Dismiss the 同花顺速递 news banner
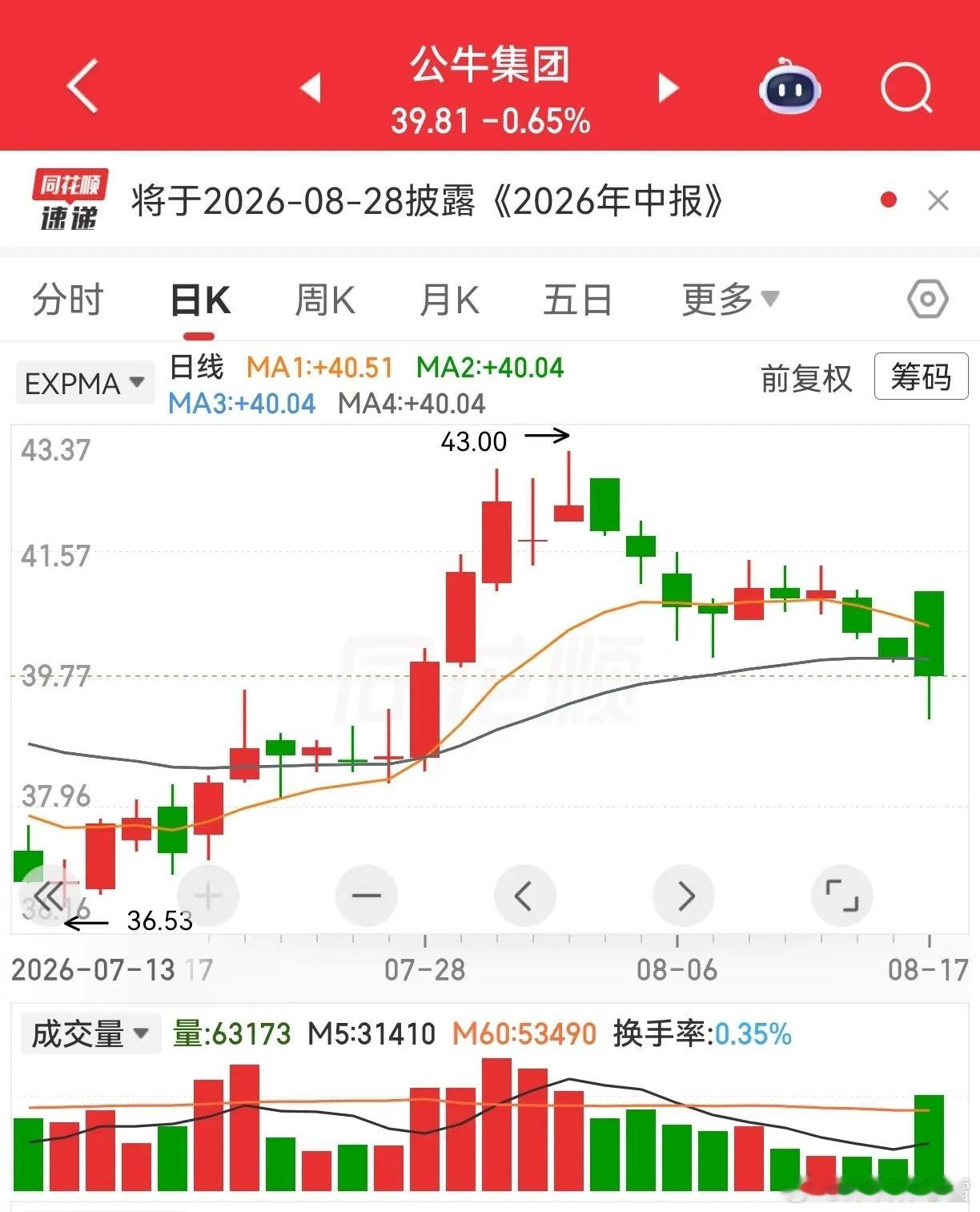The height and width of the screenshot is (1212, 980). click(938, 200)
